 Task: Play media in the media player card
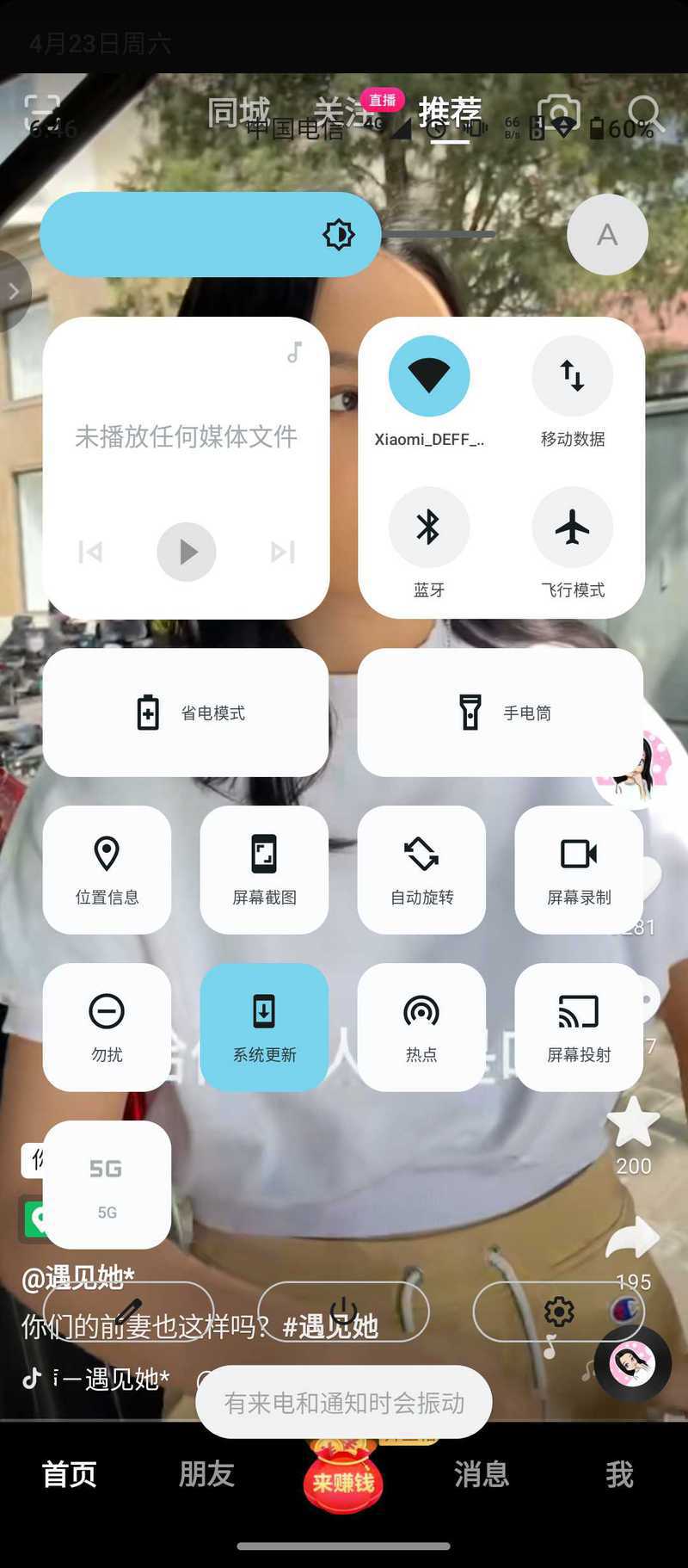click(187, 552)
